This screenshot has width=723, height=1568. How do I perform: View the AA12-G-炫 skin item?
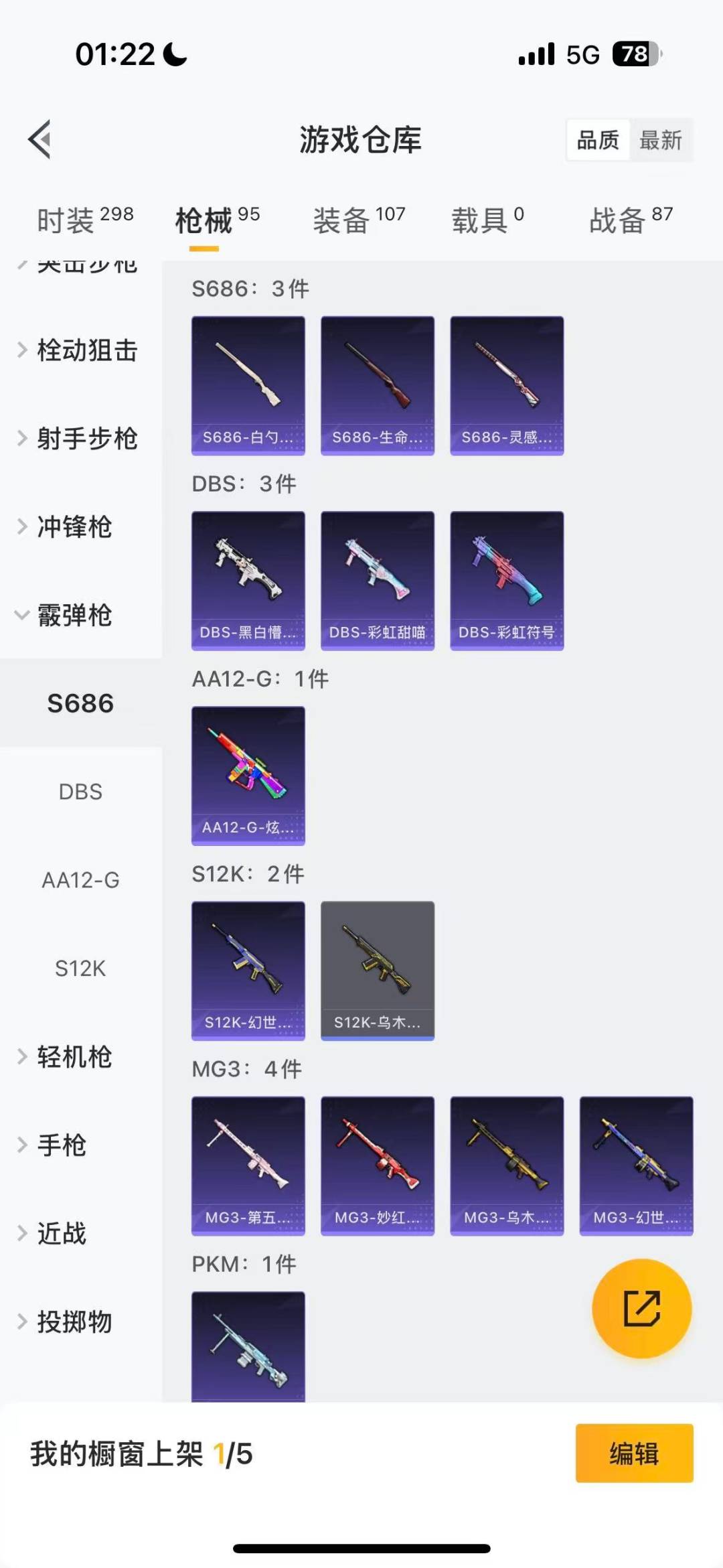pyautogui.click(x=248, y=776)
